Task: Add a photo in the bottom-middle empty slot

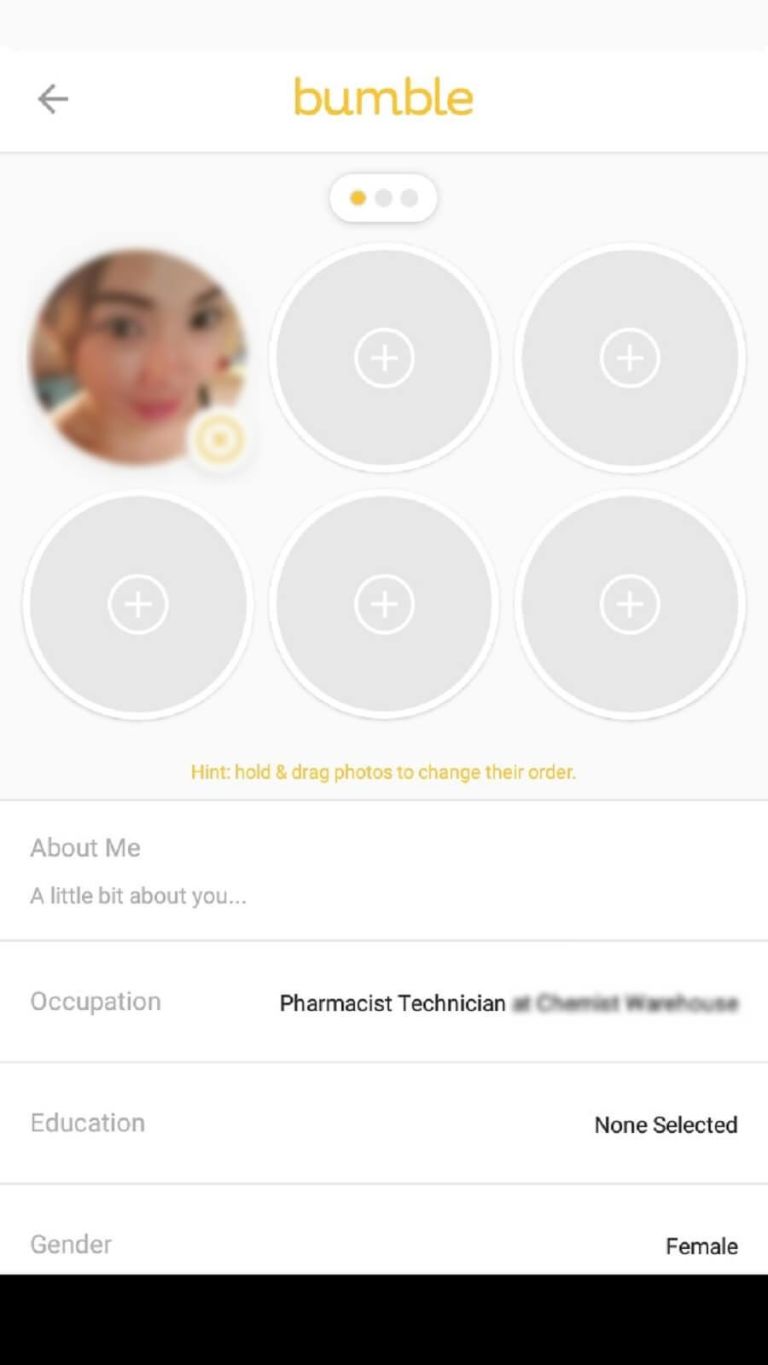Action: (x=383, y=603)
